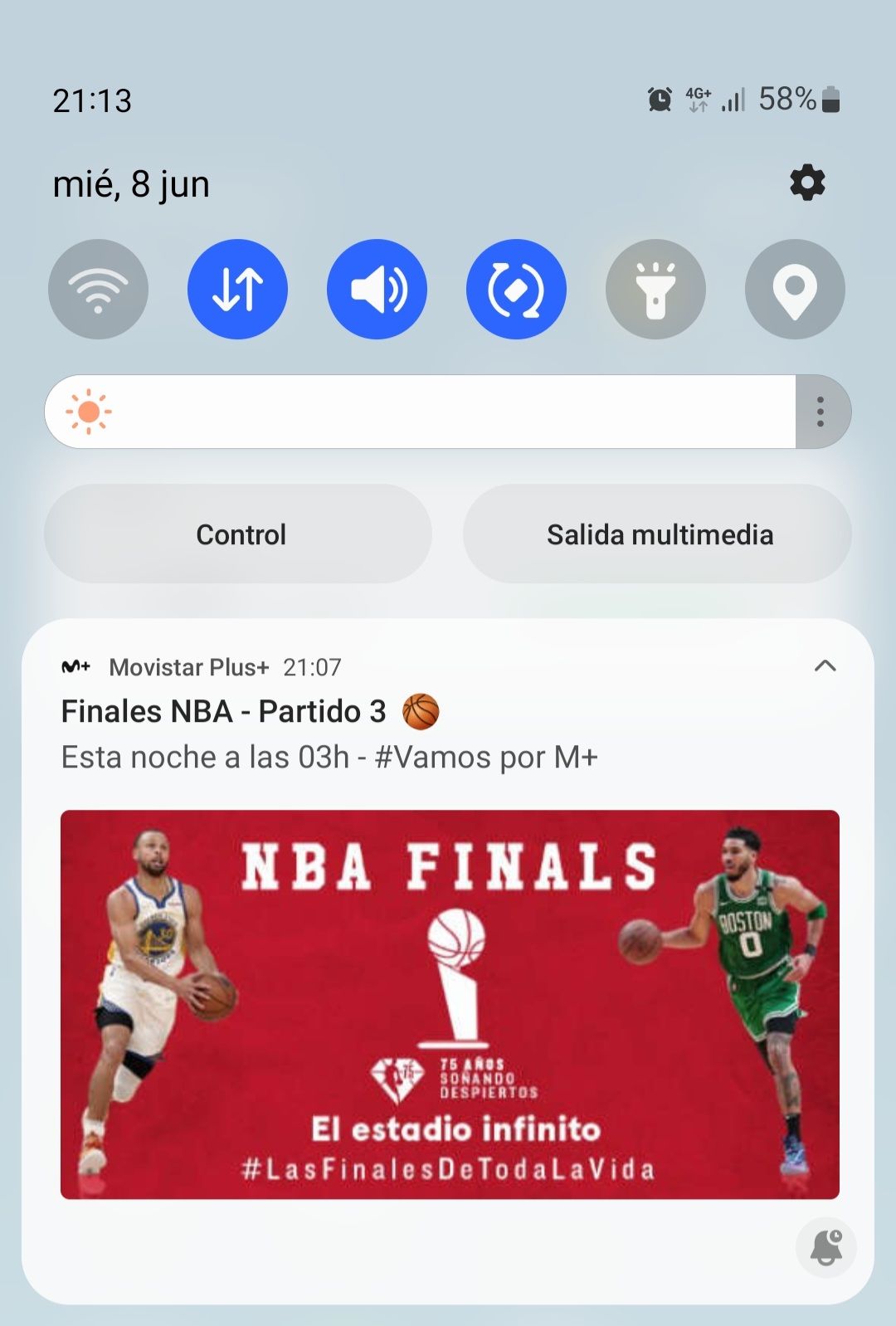
Task: Disable mobile data
Action: point(237,290)
